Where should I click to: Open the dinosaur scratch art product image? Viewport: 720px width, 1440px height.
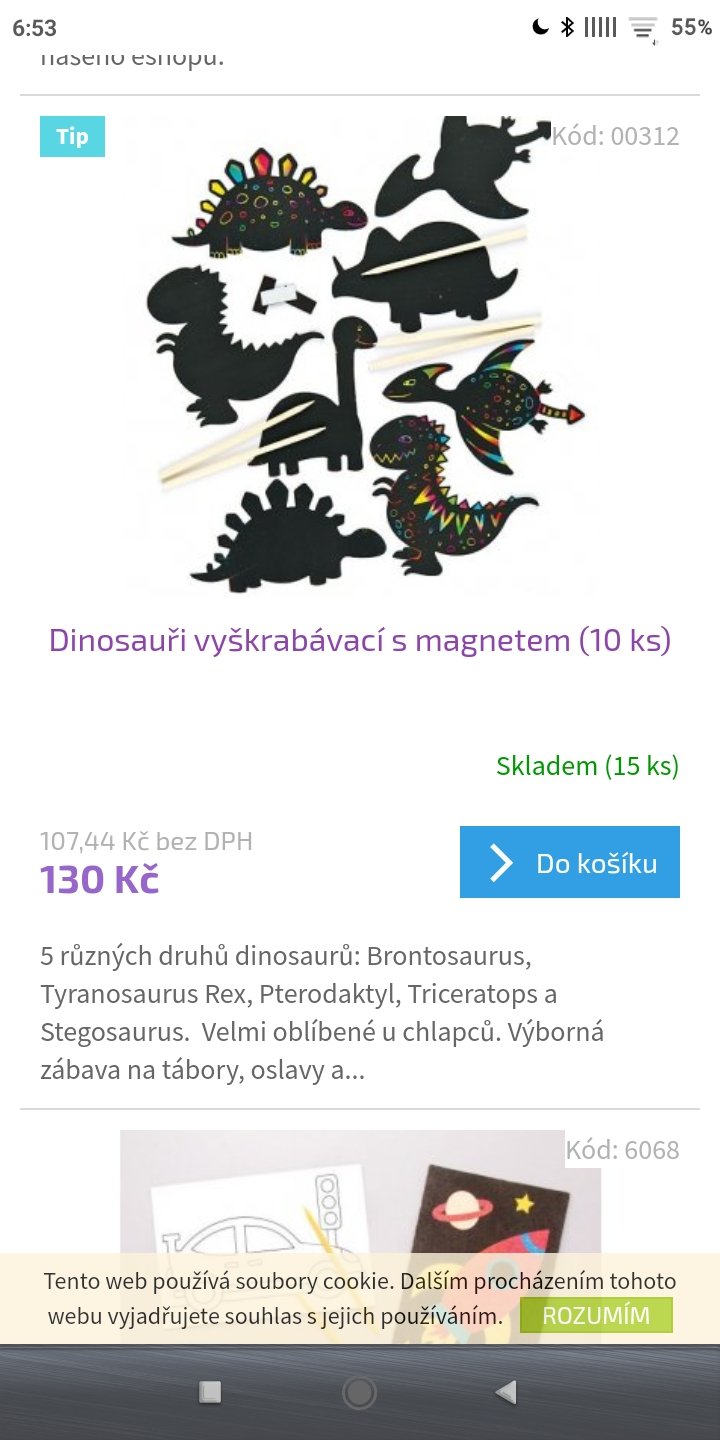coord(360,355)
